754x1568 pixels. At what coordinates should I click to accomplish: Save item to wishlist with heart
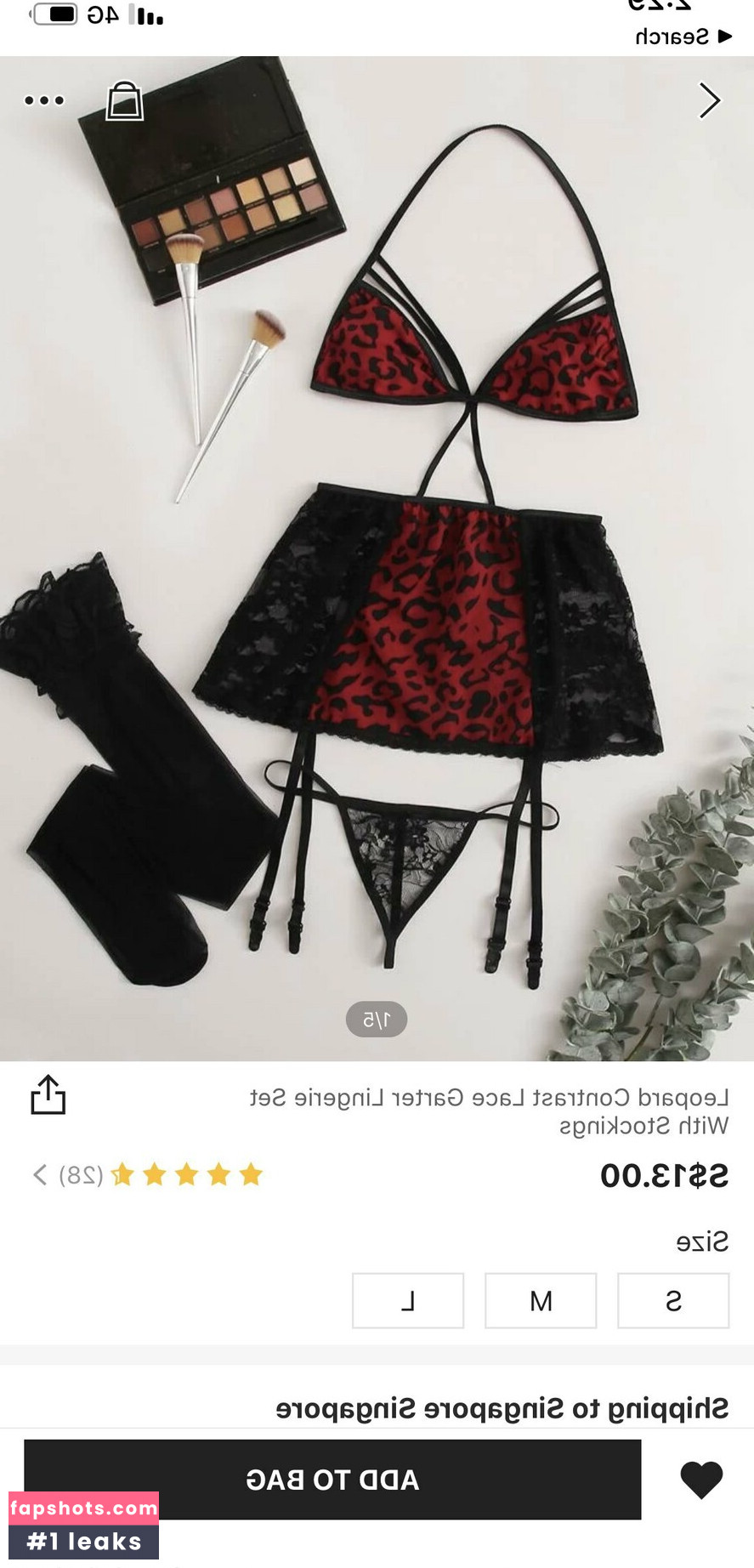tap(701, 1480)
